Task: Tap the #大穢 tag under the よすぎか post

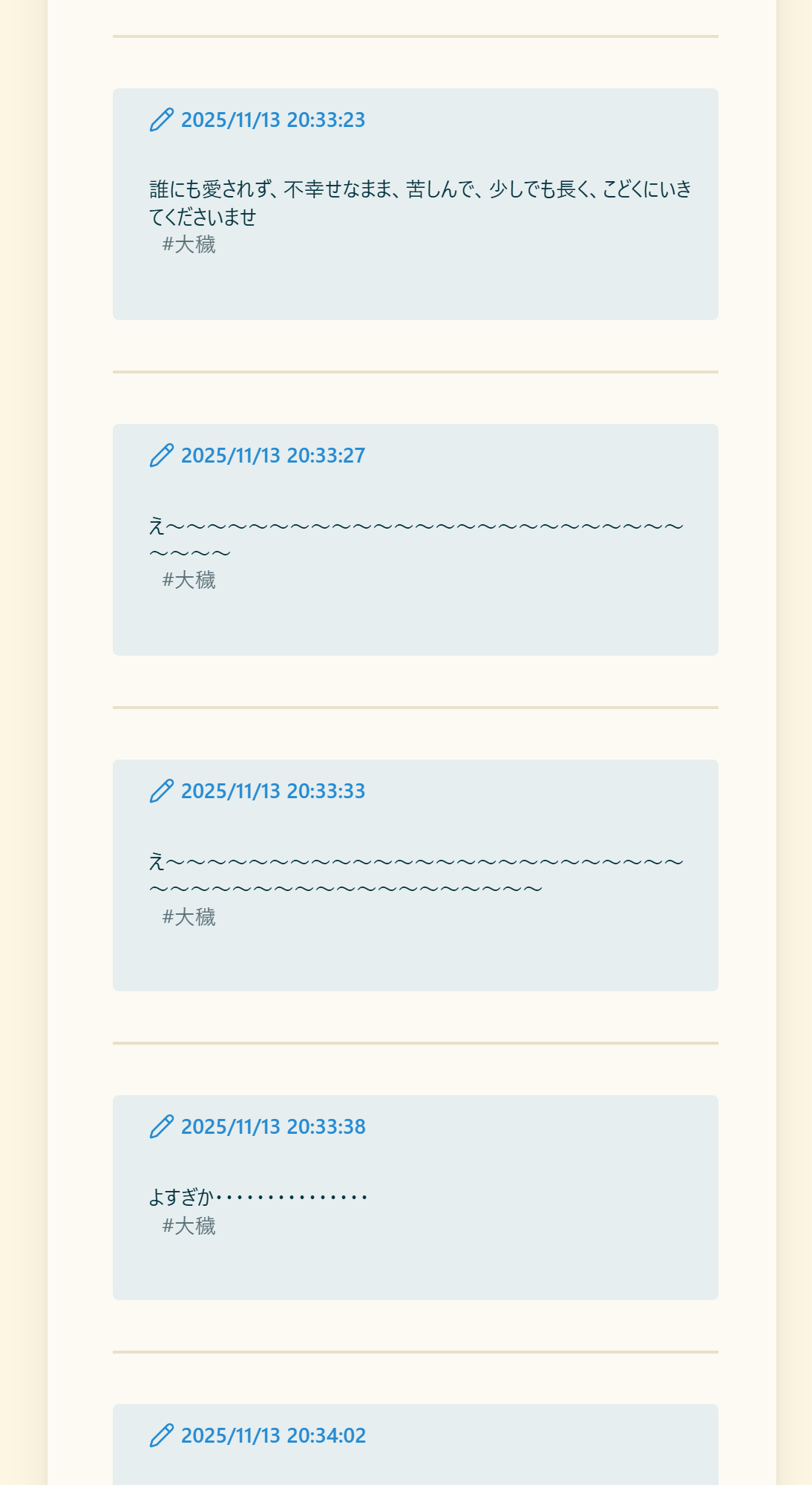Action: 189,1226
